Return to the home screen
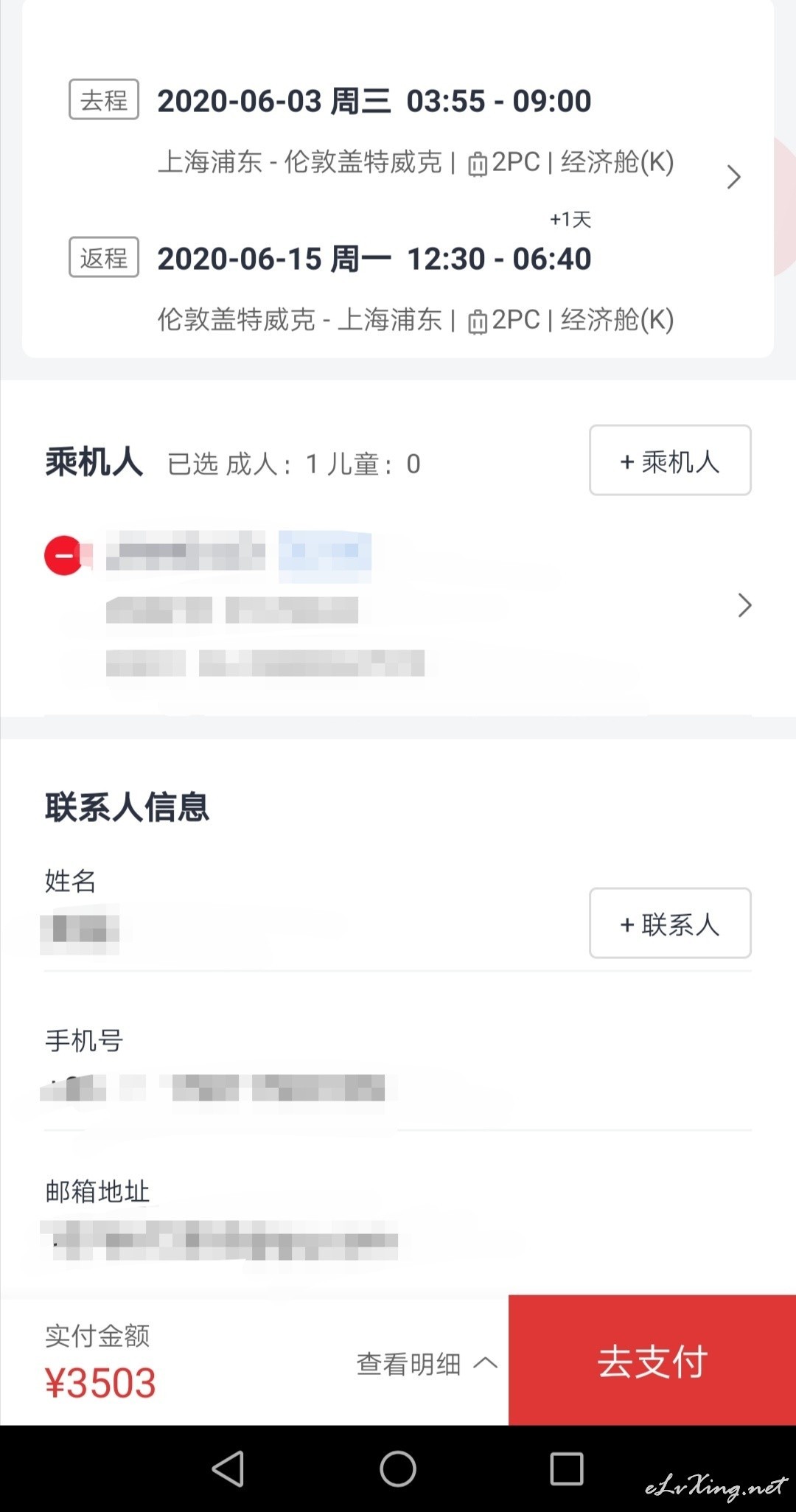Image resolution: width=796 pixels, height=1512 pixels. pyautogui.click(x=398, y=1469)
